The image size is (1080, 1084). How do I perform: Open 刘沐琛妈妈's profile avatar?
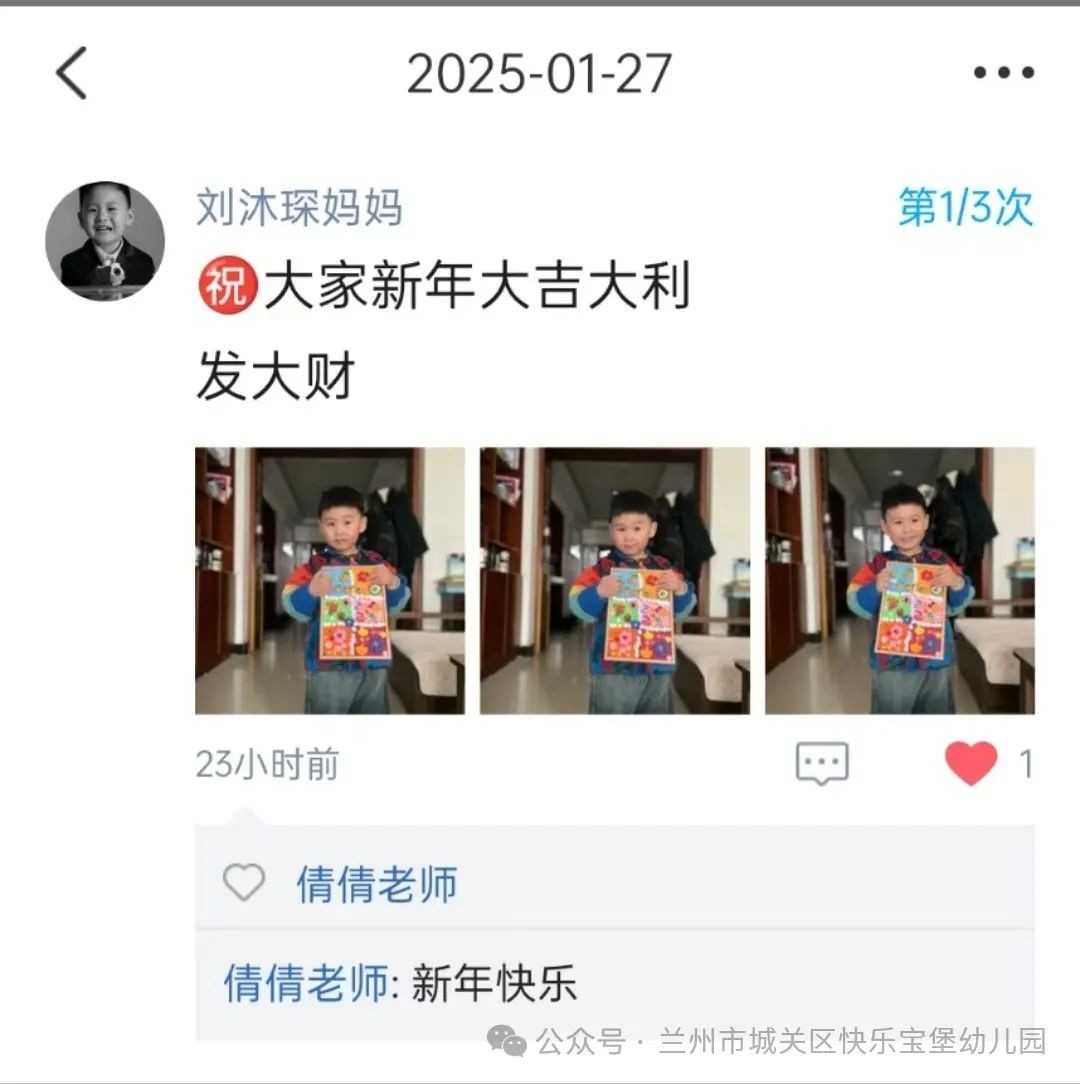tap(105, 241)
